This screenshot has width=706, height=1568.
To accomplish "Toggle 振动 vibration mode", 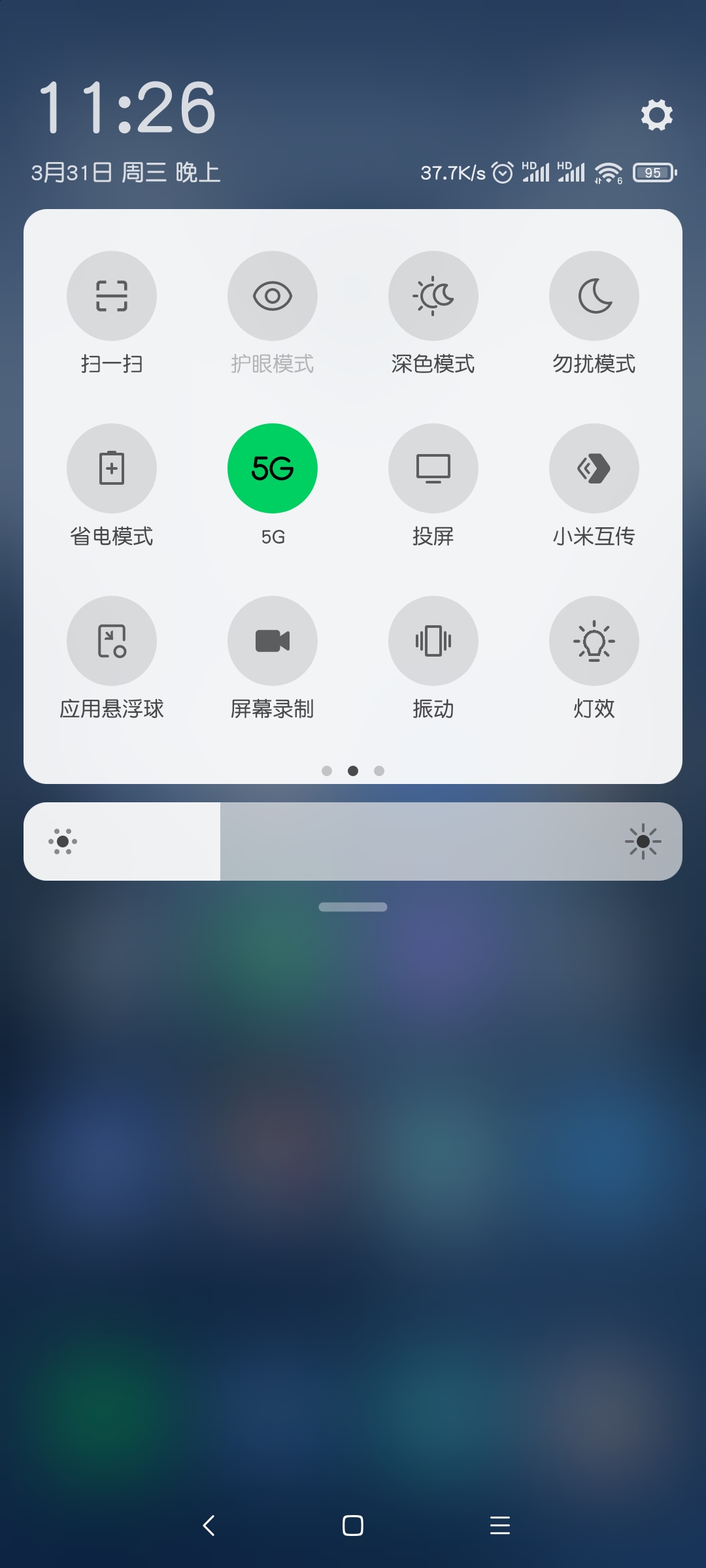I will pos(433,641).
